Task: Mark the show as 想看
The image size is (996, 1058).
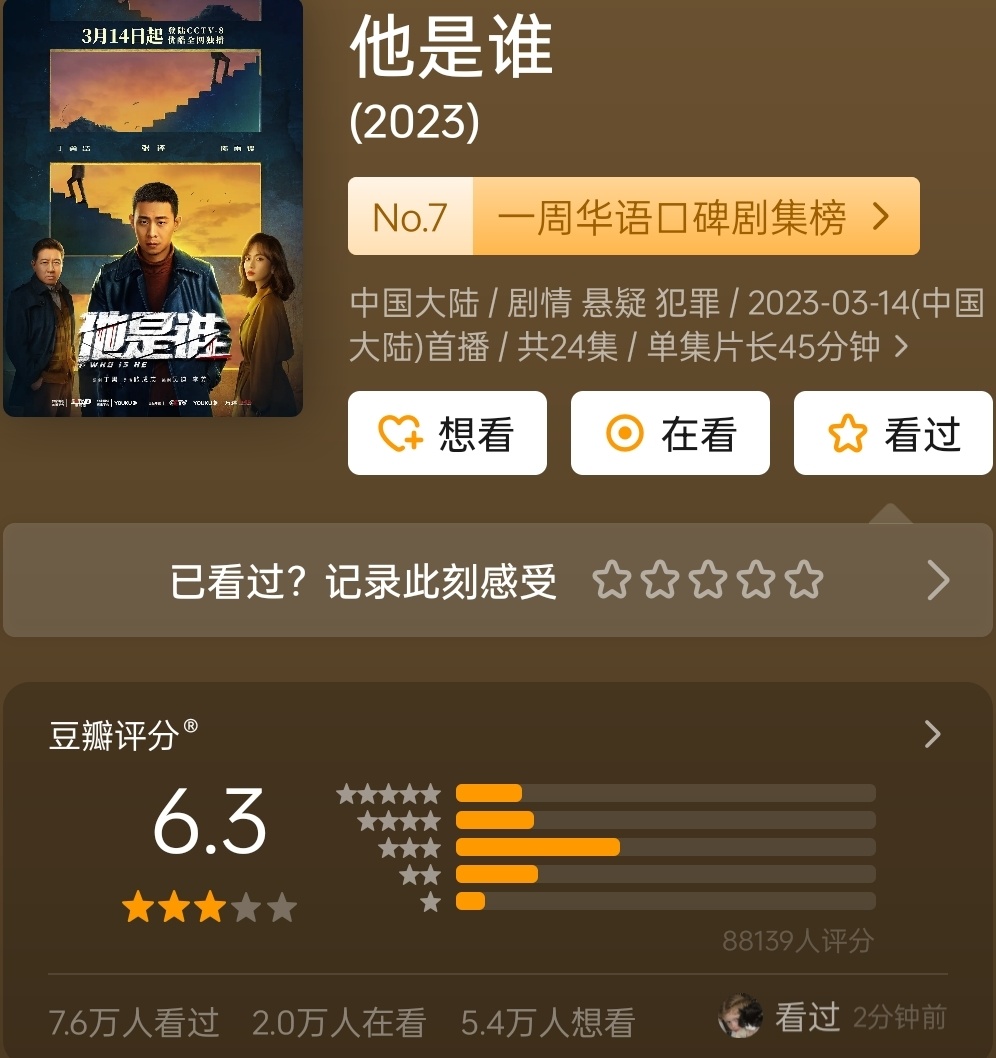Action: point(447,433)
